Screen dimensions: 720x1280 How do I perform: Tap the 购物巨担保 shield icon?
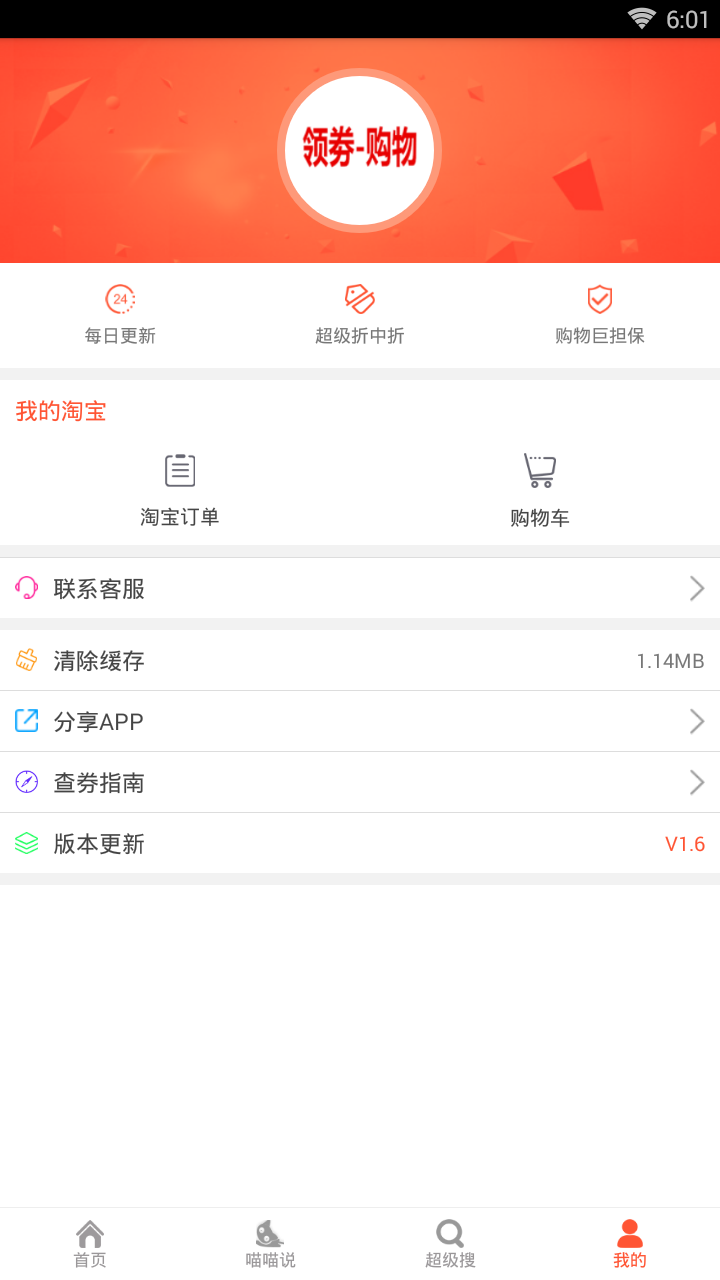click(599, 297)
